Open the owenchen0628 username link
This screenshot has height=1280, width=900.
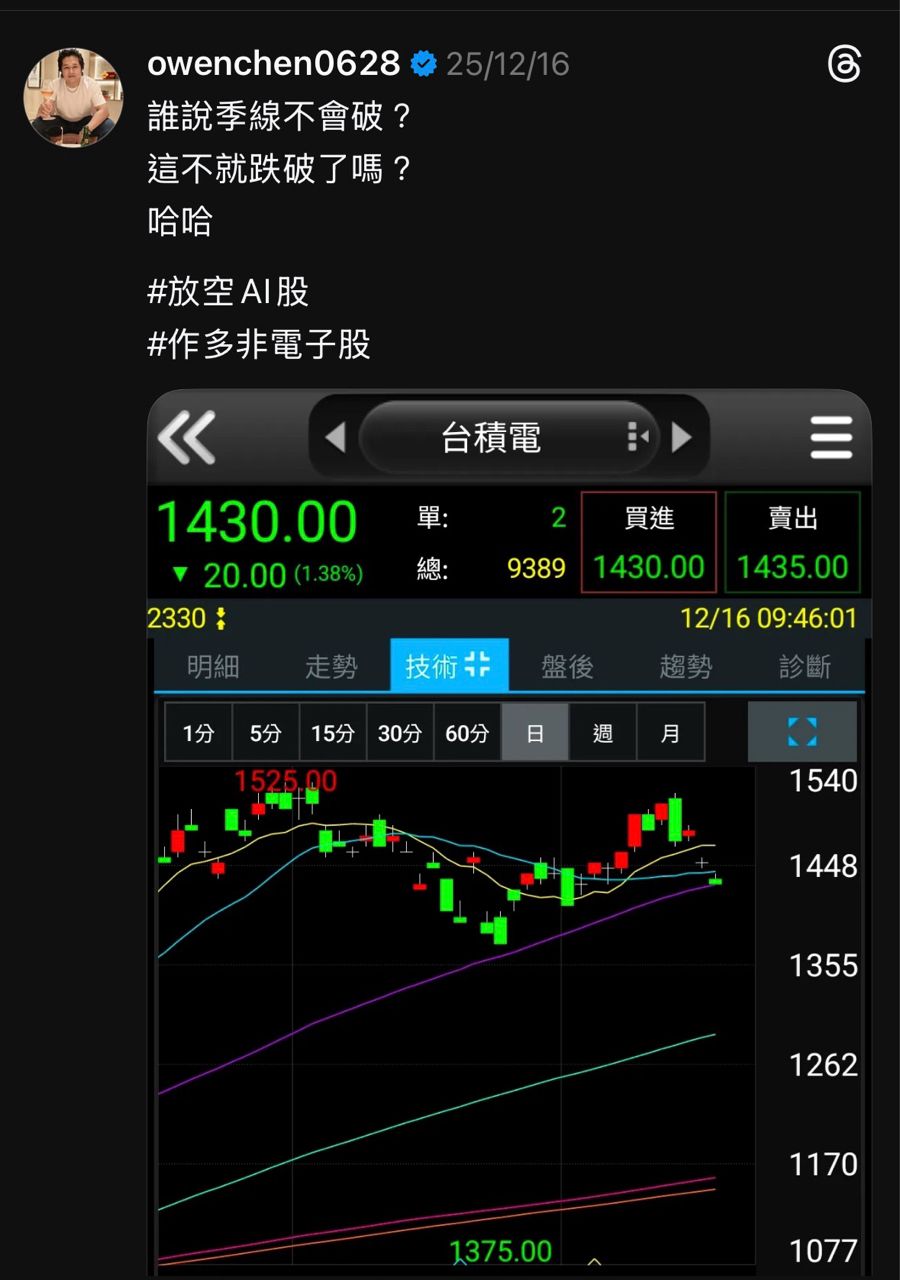click(273, 65)
